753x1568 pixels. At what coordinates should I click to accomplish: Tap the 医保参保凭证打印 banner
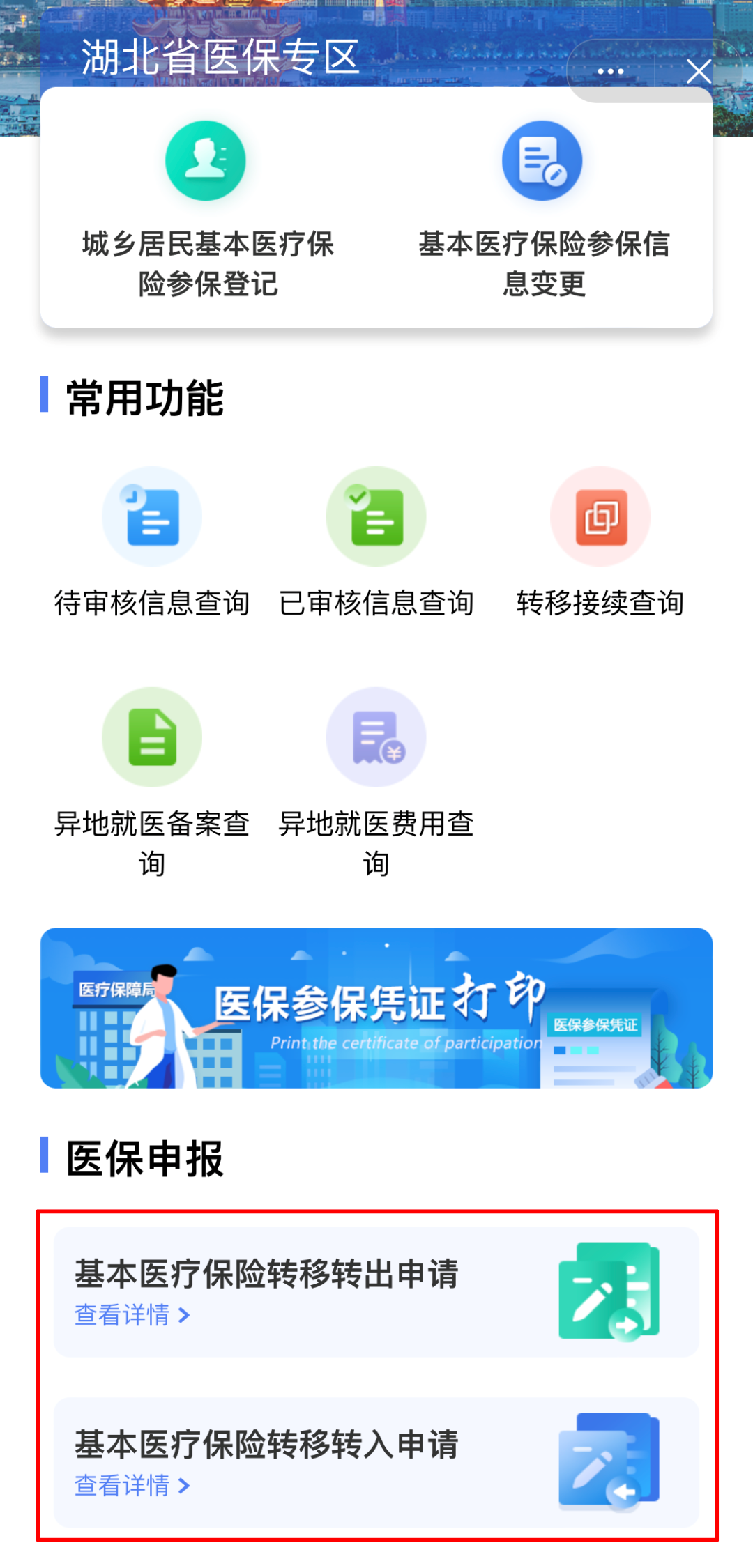pos(376,1008)
